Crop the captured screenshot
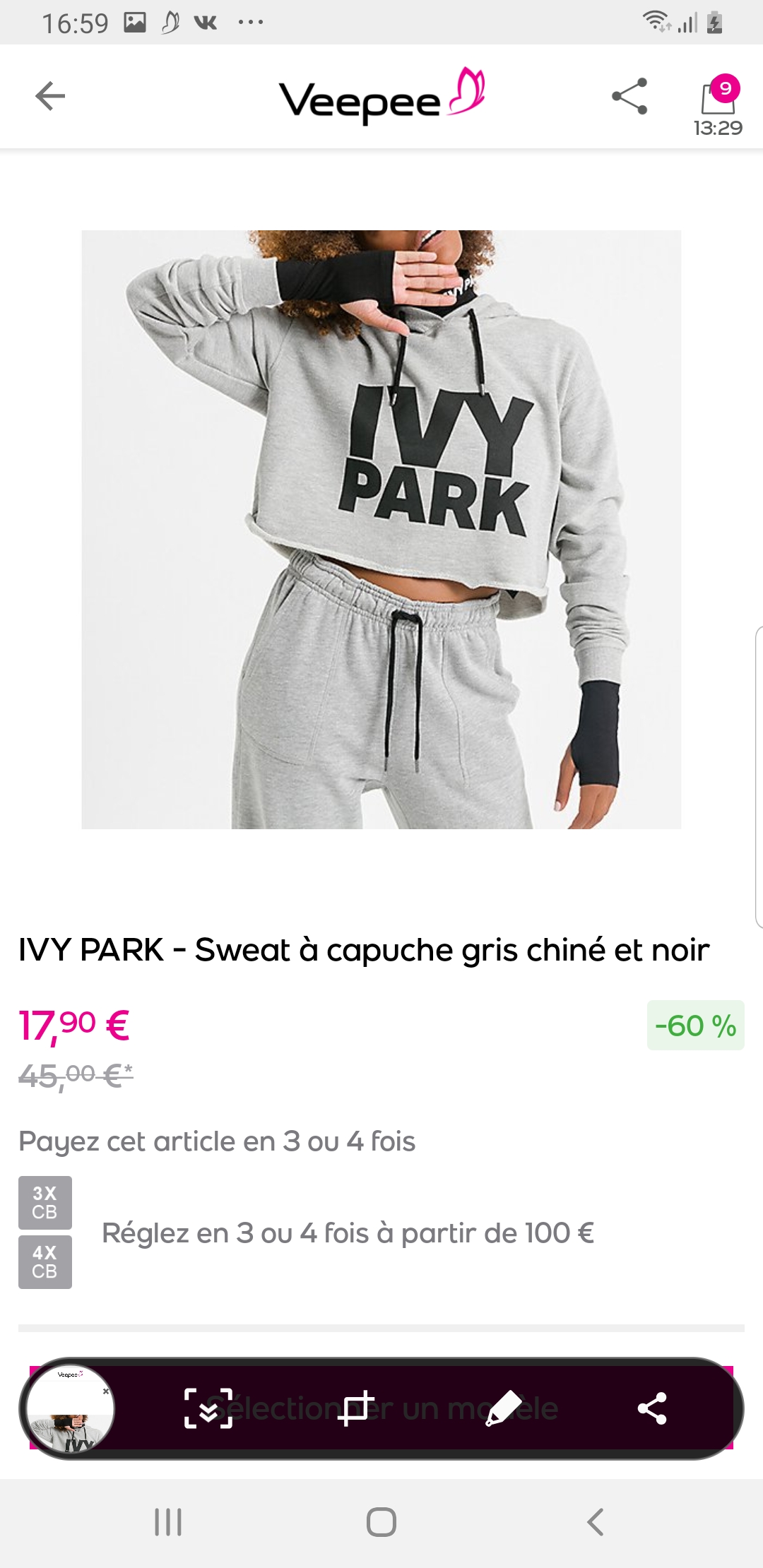Image resolution: width=763 pixels, height=1568 pixels. click(x=355, y=1408)
